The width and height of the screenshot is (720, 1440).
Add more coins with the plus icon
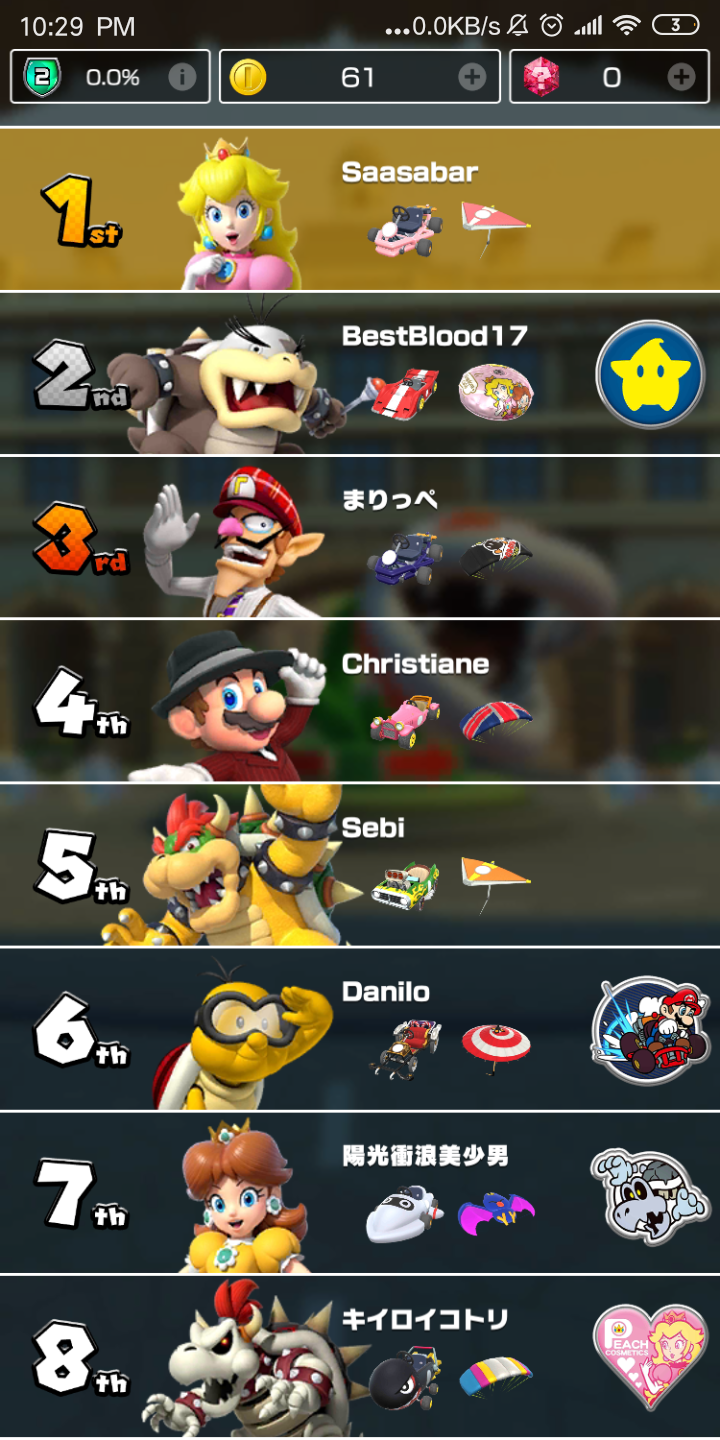pos(472,77)
